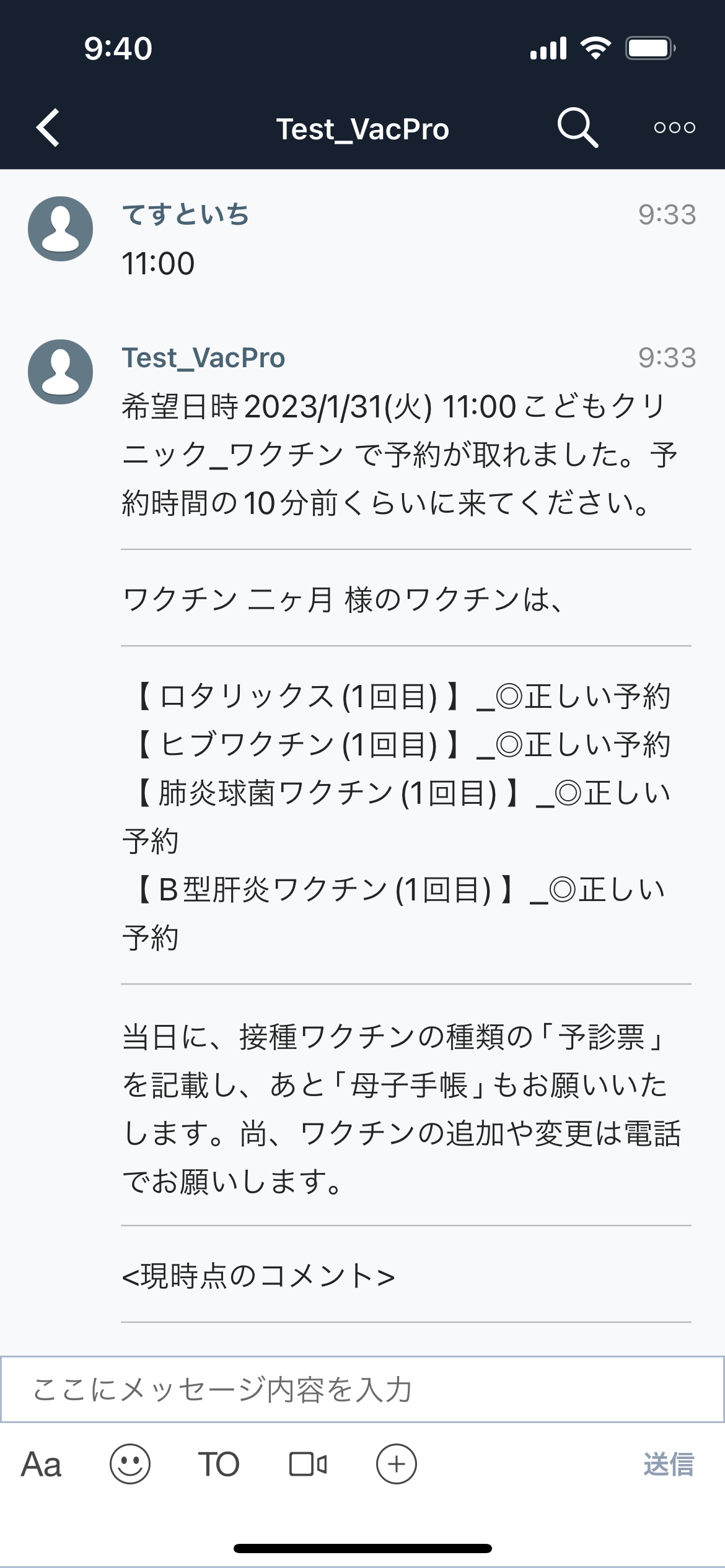Image resolution: width=725 pixels, height=1568 pixels.
Task: Open the plus attachment menu
Action: pyautogui.click(x=397, y=1465)
